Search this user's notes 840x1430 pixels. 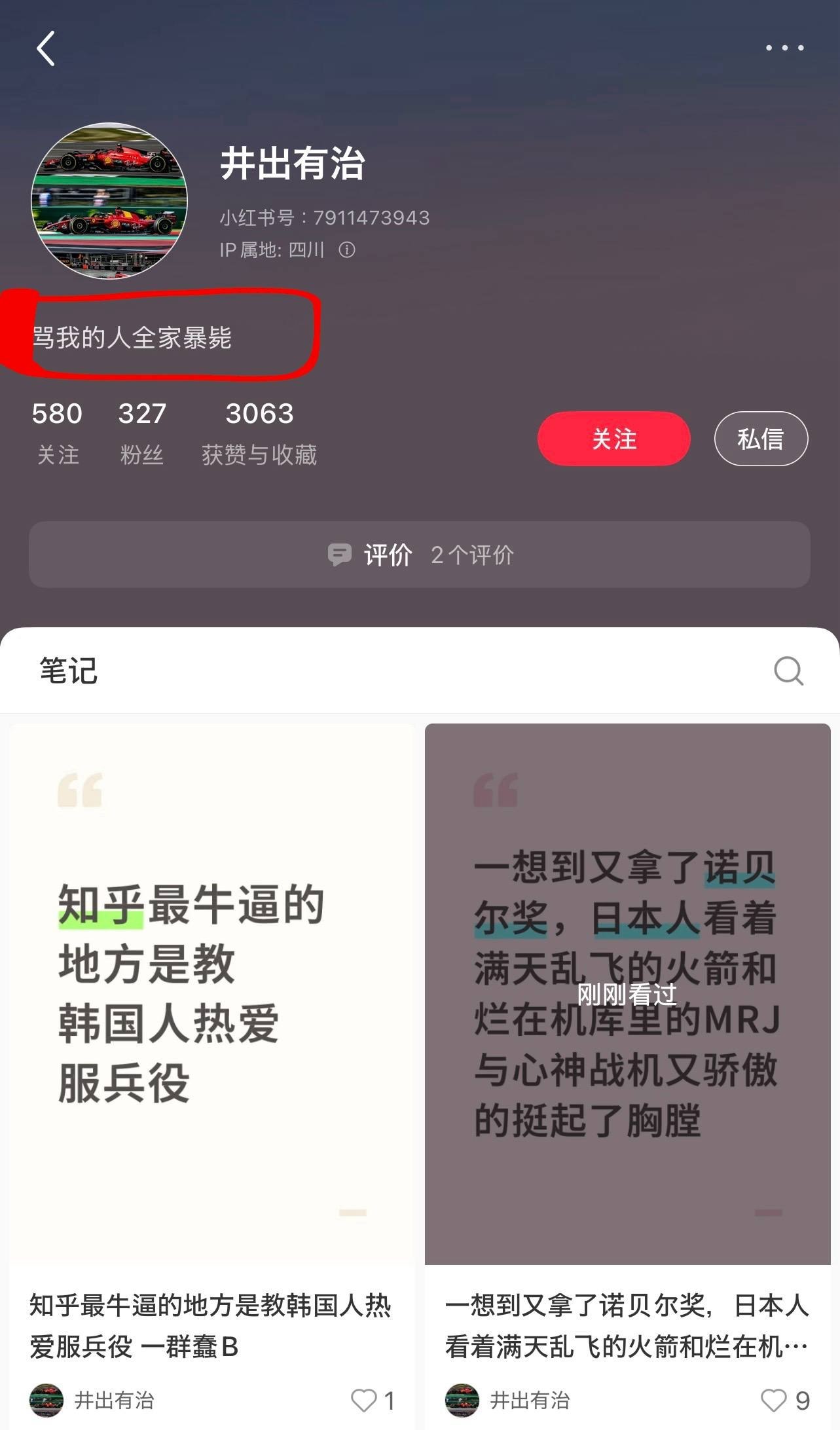coord(788,670)
